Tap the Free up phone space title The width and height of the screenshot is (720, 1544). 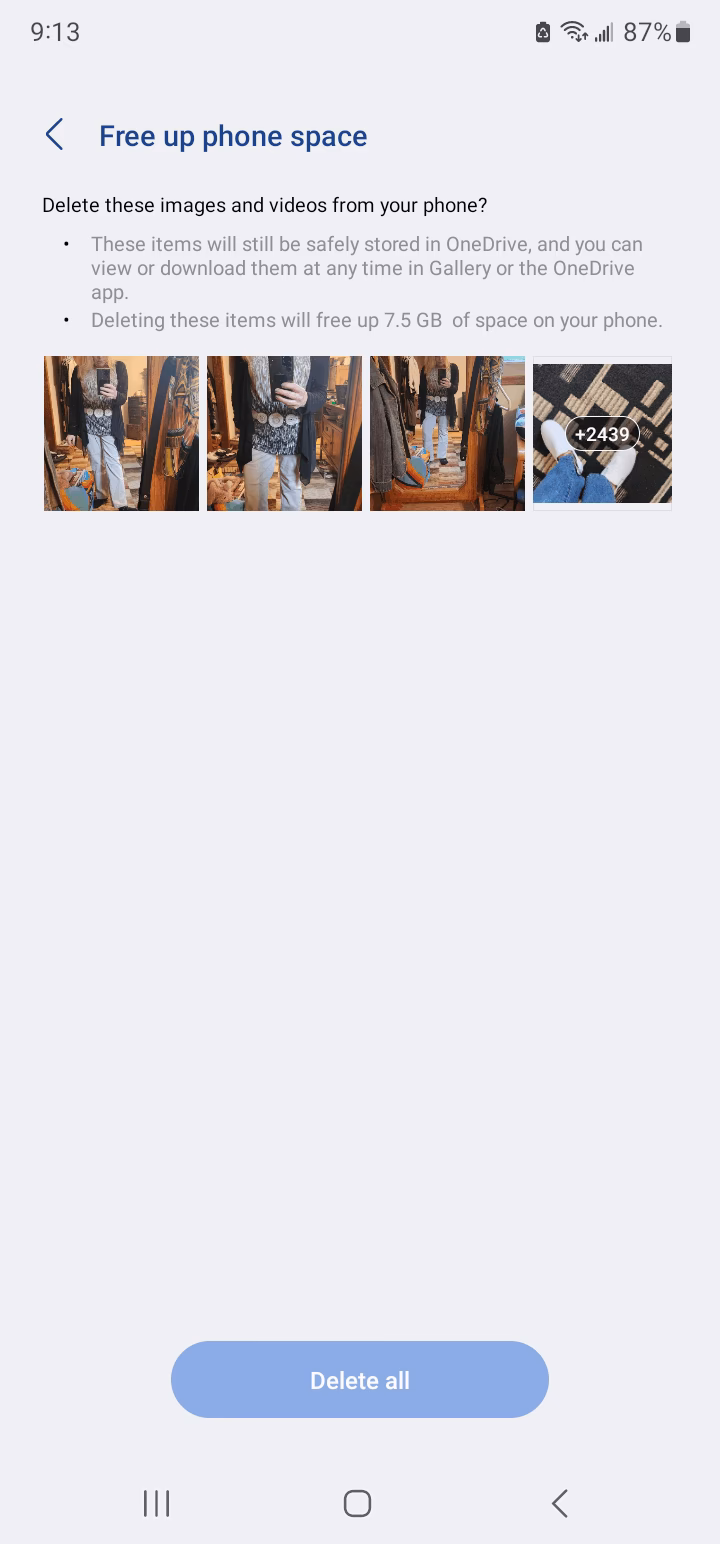click(x=233, y=136)
